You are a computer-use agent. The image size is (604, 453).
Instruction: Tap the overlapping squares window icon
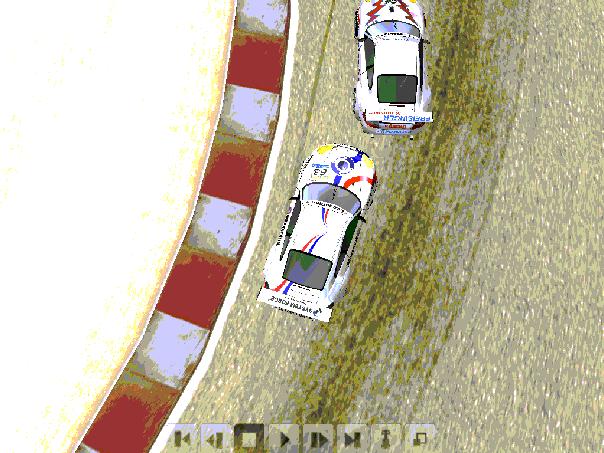click(420, 437)
